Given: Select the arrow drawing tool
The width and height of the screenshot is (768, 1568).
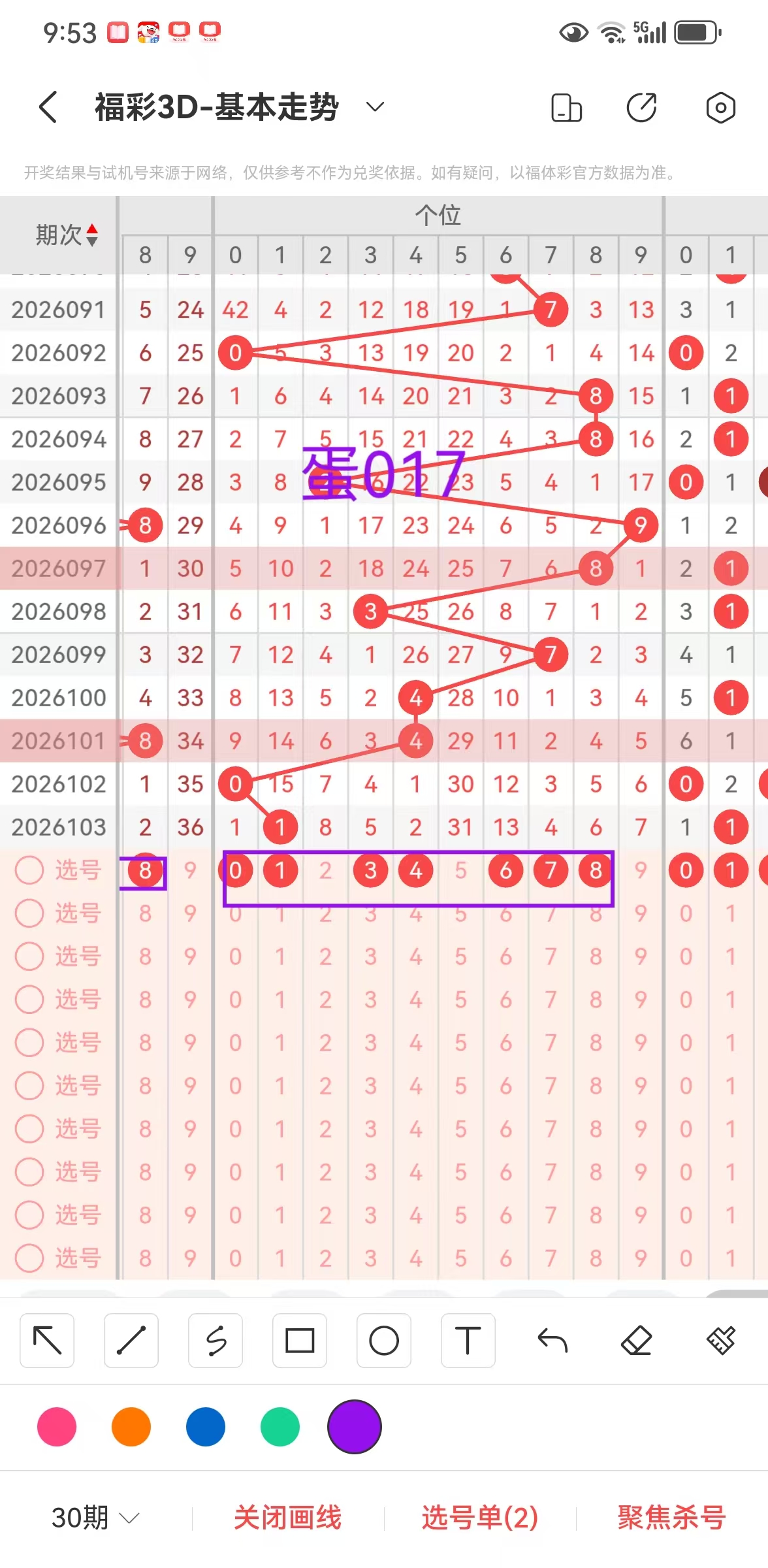Looking at the screenshot, I should pyautogui.click(x=47, y=1341).
